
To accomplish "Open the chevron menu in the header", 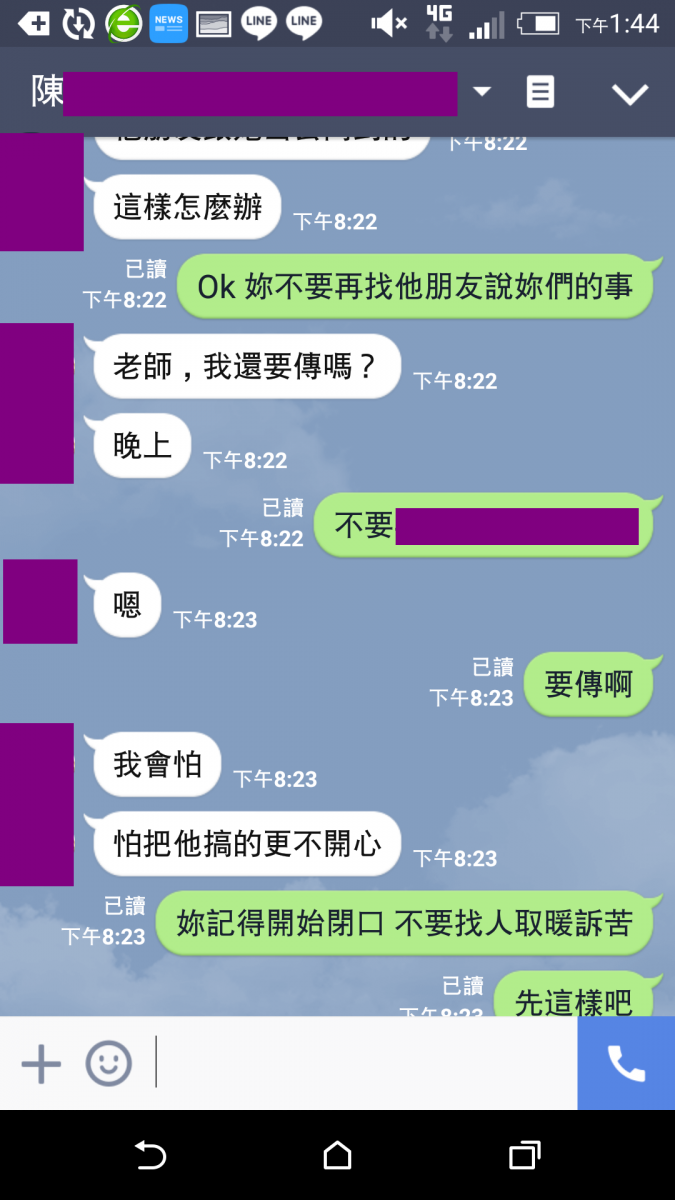I will 630,94.
